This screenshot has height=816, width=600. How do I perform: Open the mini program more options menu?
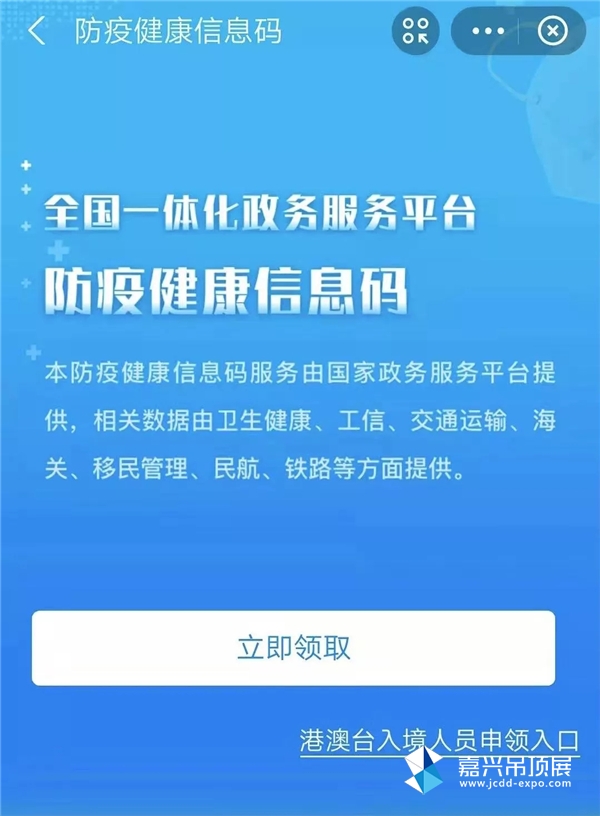tap(488, 31)
